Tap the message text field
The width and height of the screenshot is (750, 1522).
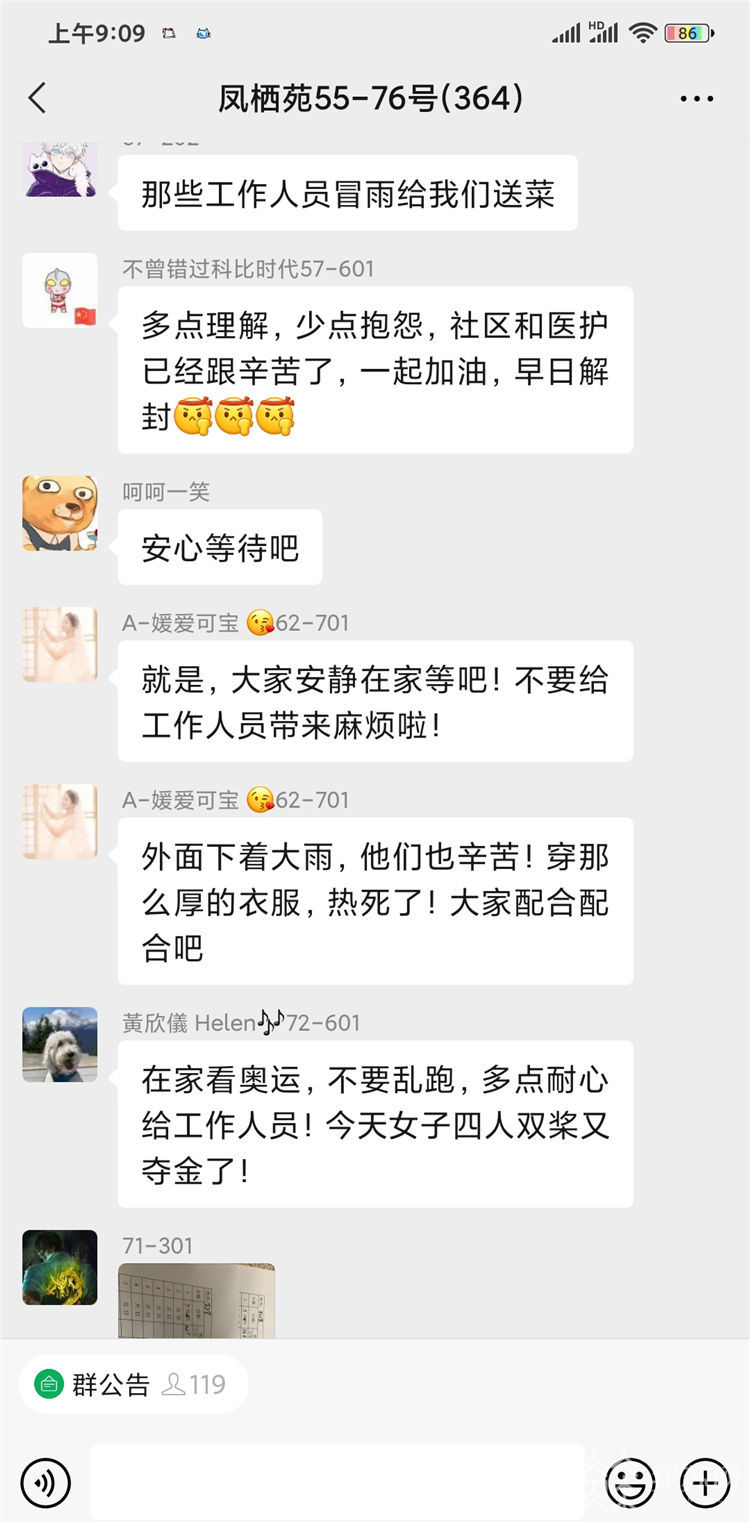point(337,1482)
